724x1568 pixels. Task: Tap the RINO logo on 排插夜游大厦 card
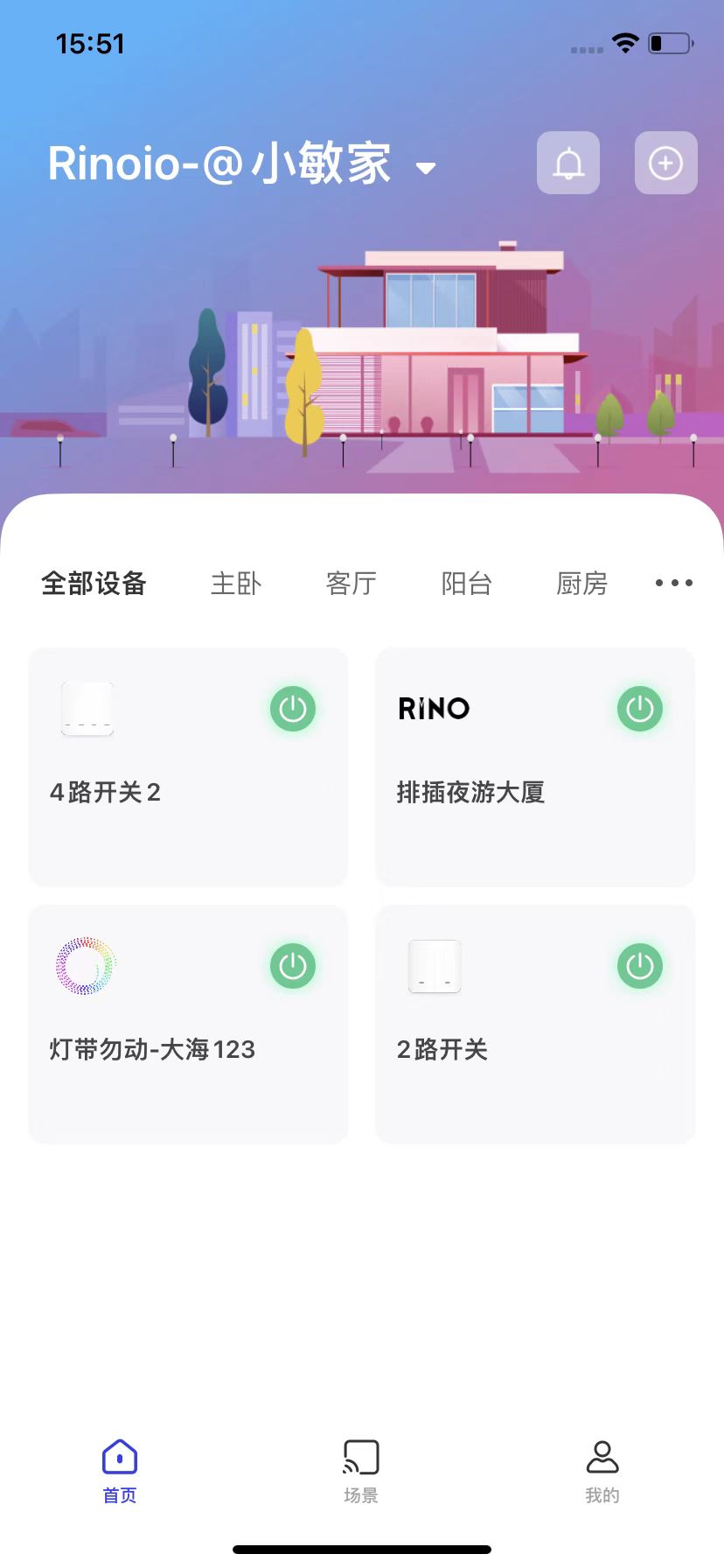pyautogui.click(x=434, y=709)
